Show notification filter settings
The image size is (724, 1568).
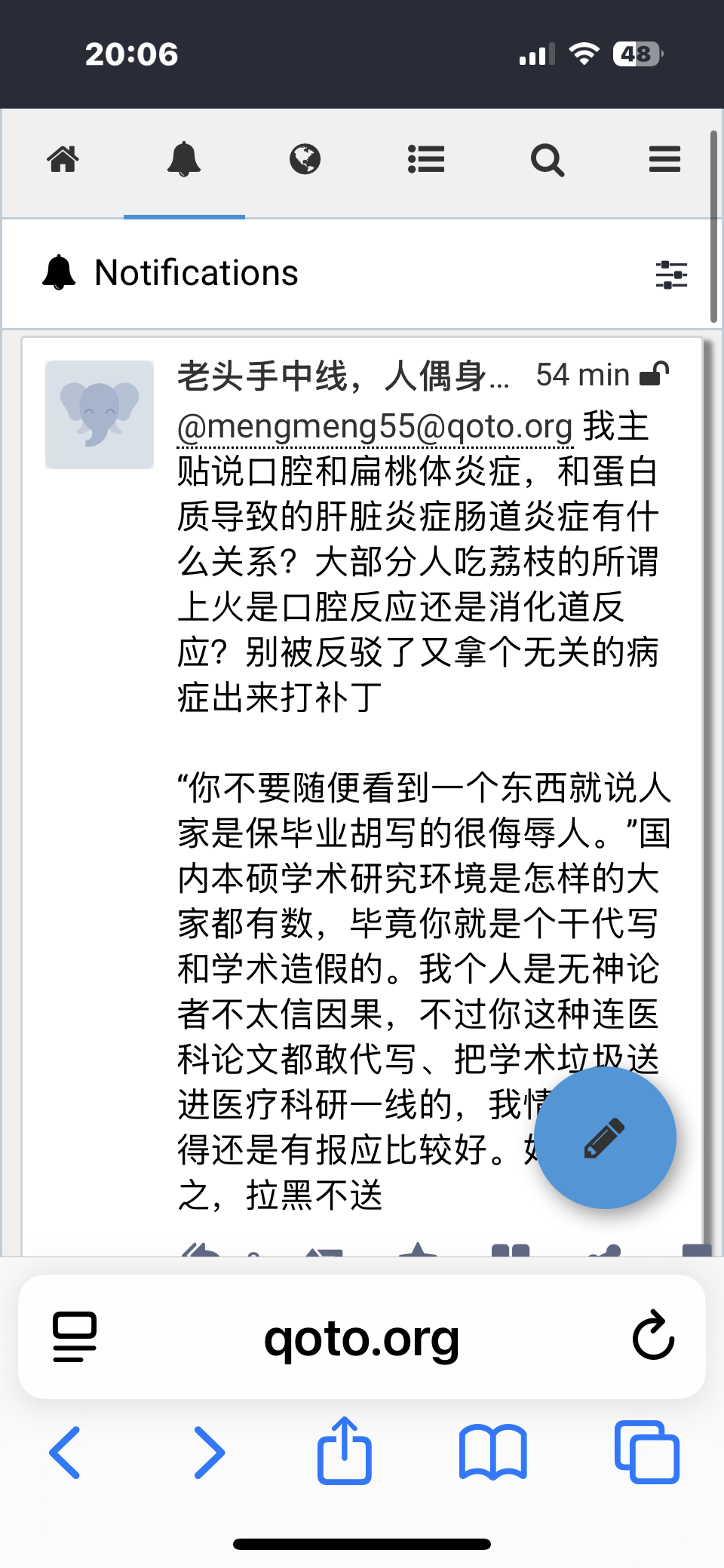tap(671, 275)
